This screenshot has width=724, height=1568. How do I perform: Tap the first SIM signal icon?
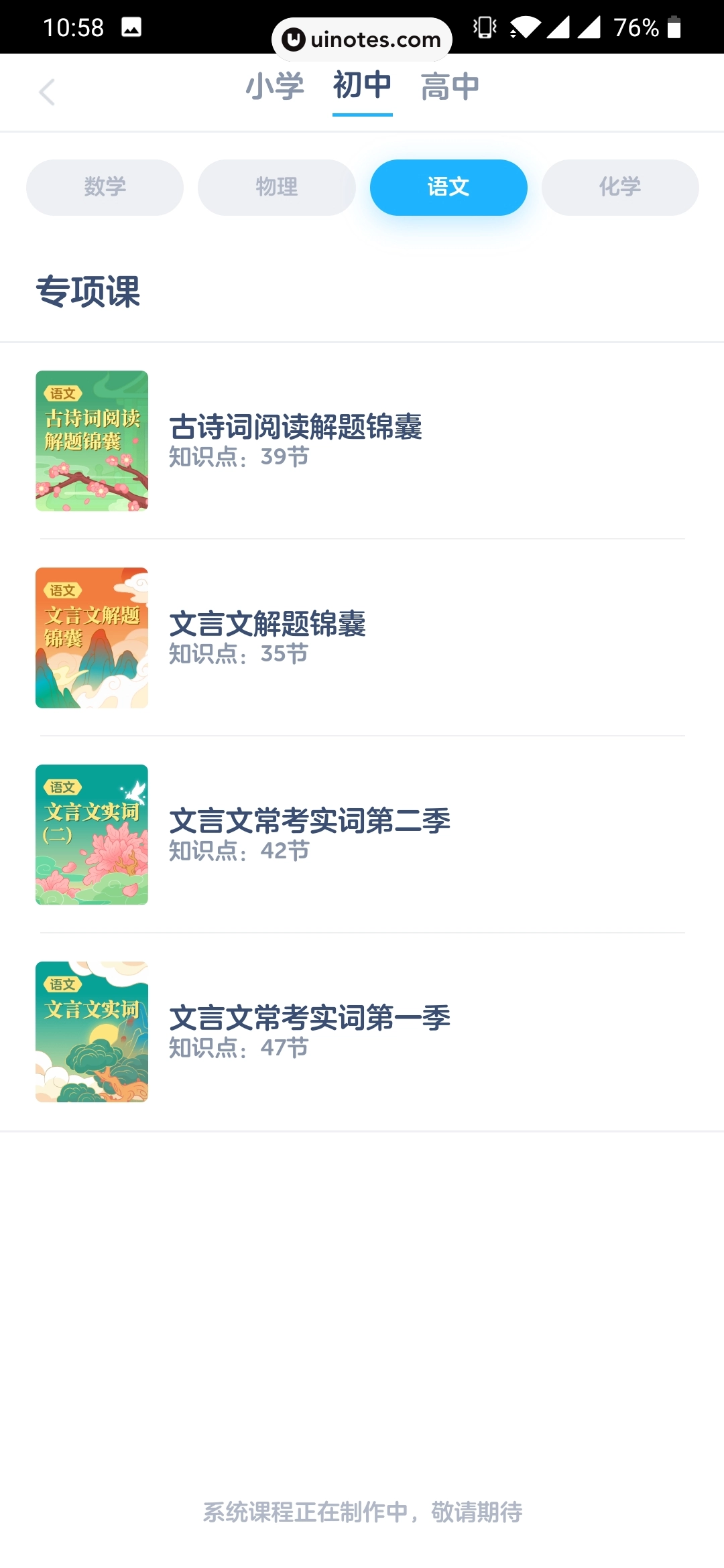click(562, 28)
